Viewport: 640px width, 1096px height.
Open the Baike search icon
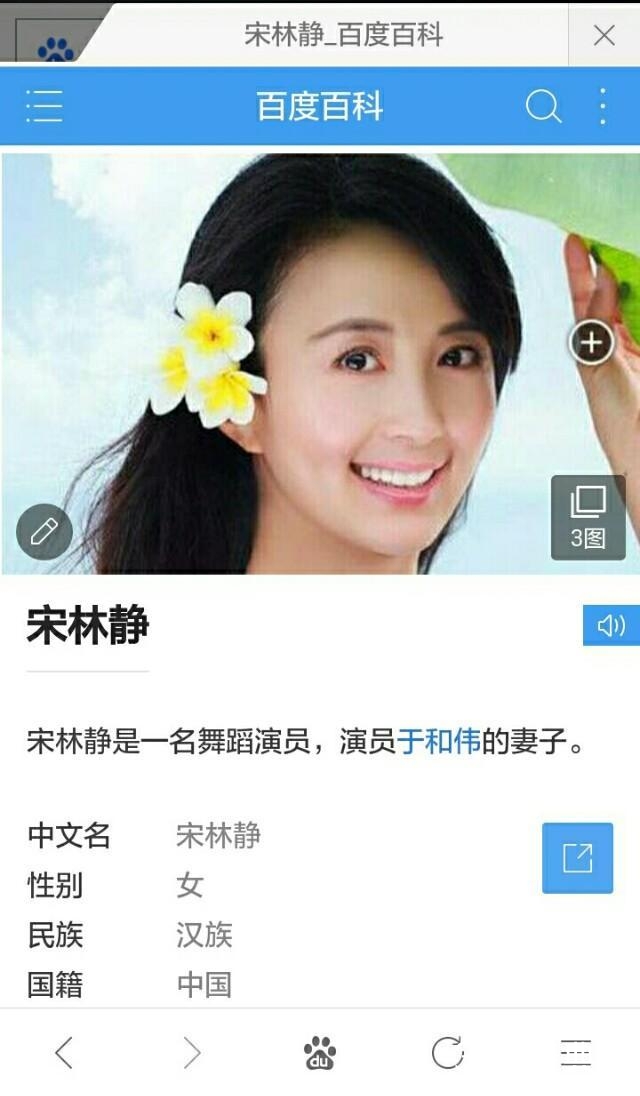[x=543, y=106]
